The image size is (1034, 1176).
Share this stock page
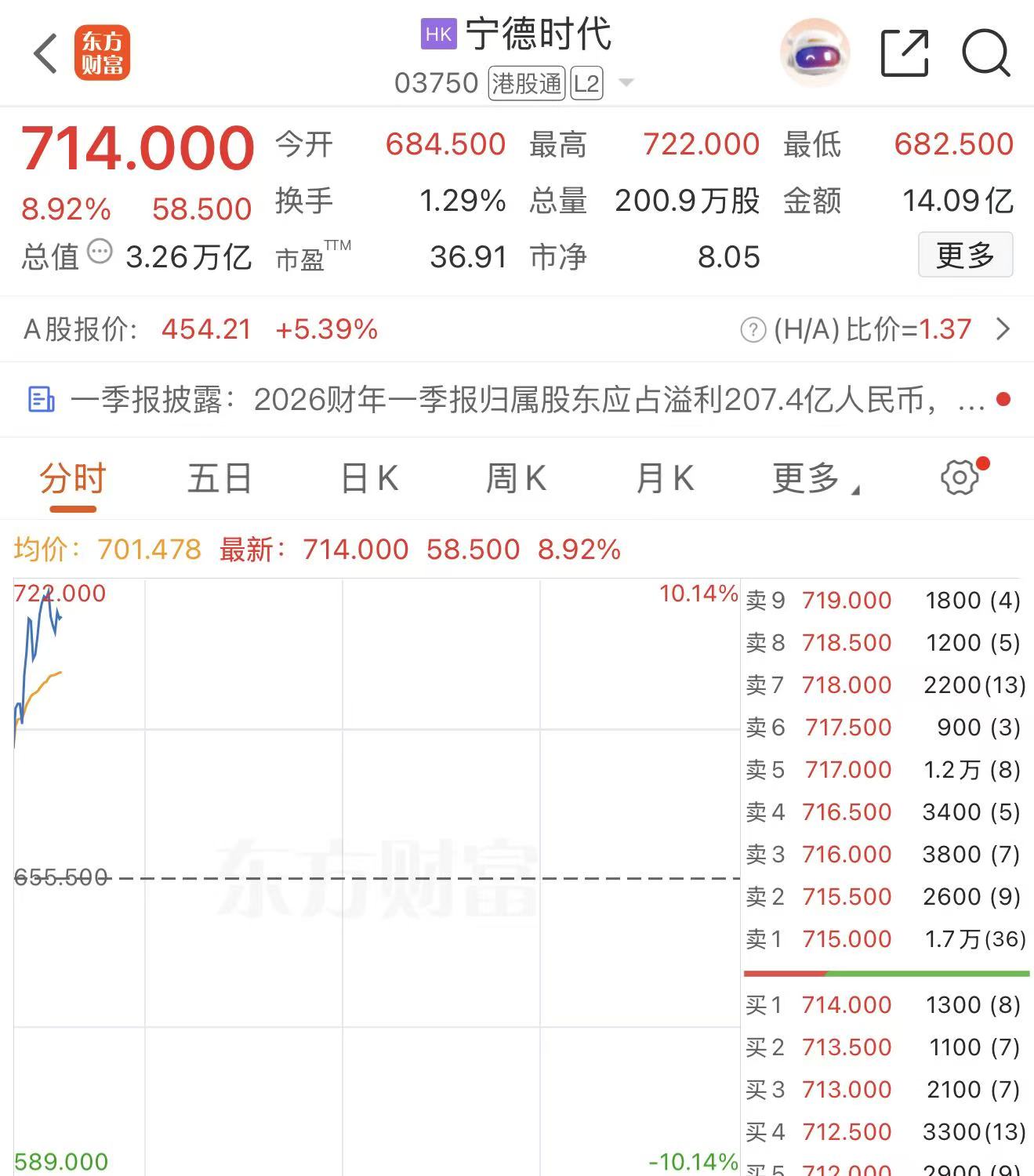[x=904, y=53]
